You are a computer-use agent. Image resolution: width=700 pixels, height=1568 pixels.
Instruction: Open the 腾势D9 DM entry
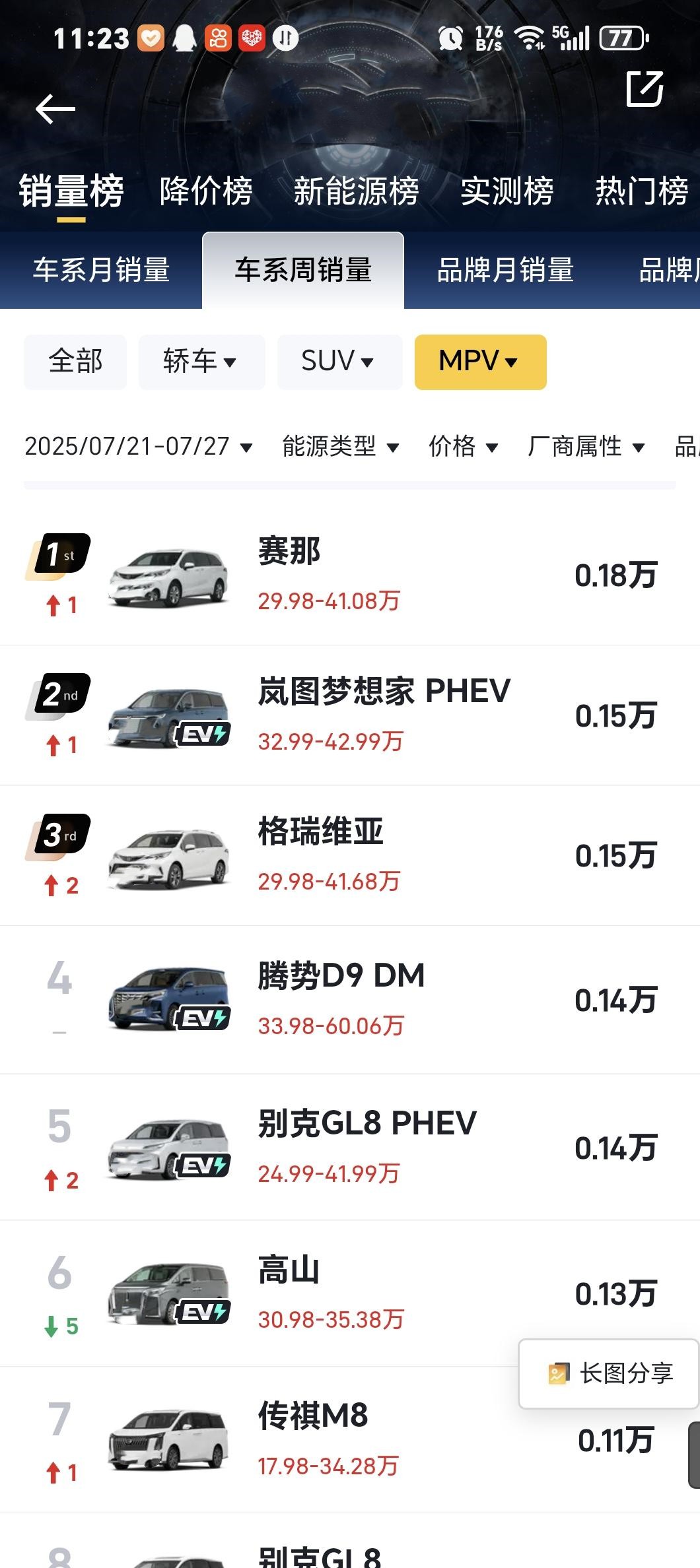350,1000
